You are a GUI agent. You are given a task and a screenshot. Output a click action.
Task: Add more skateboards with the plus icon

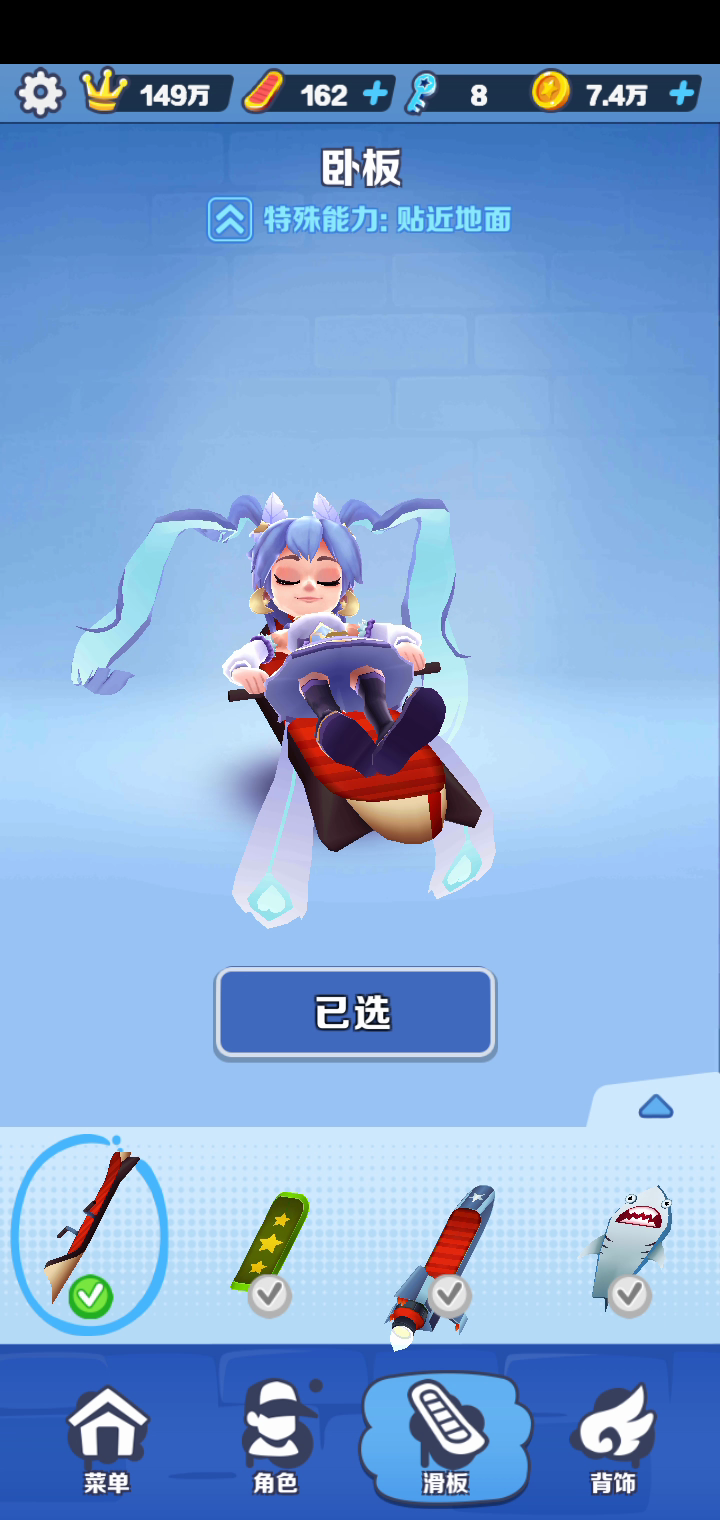(375, 94)
